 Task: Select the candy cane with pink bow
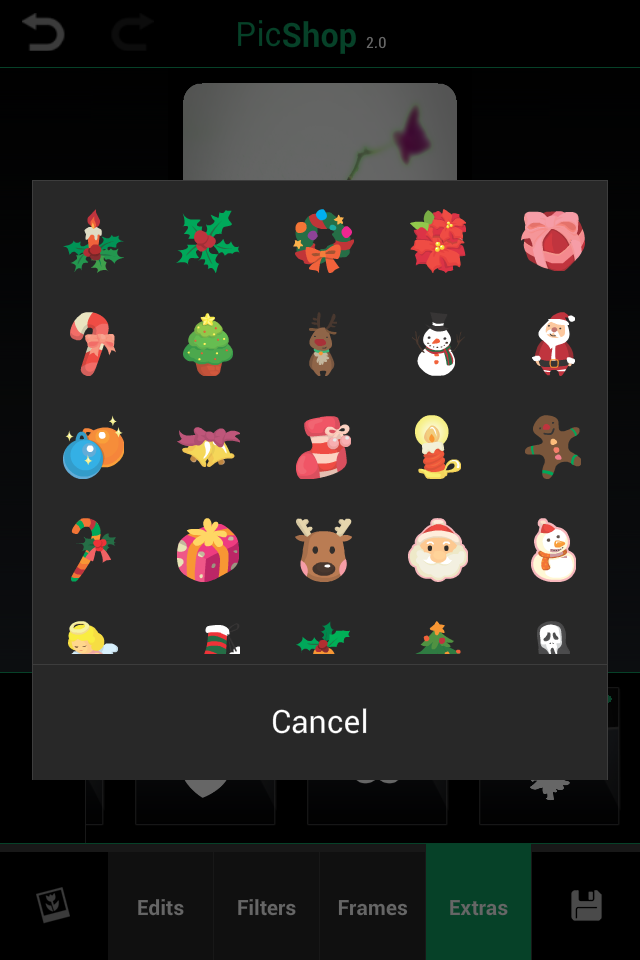[x=93, y=344]
